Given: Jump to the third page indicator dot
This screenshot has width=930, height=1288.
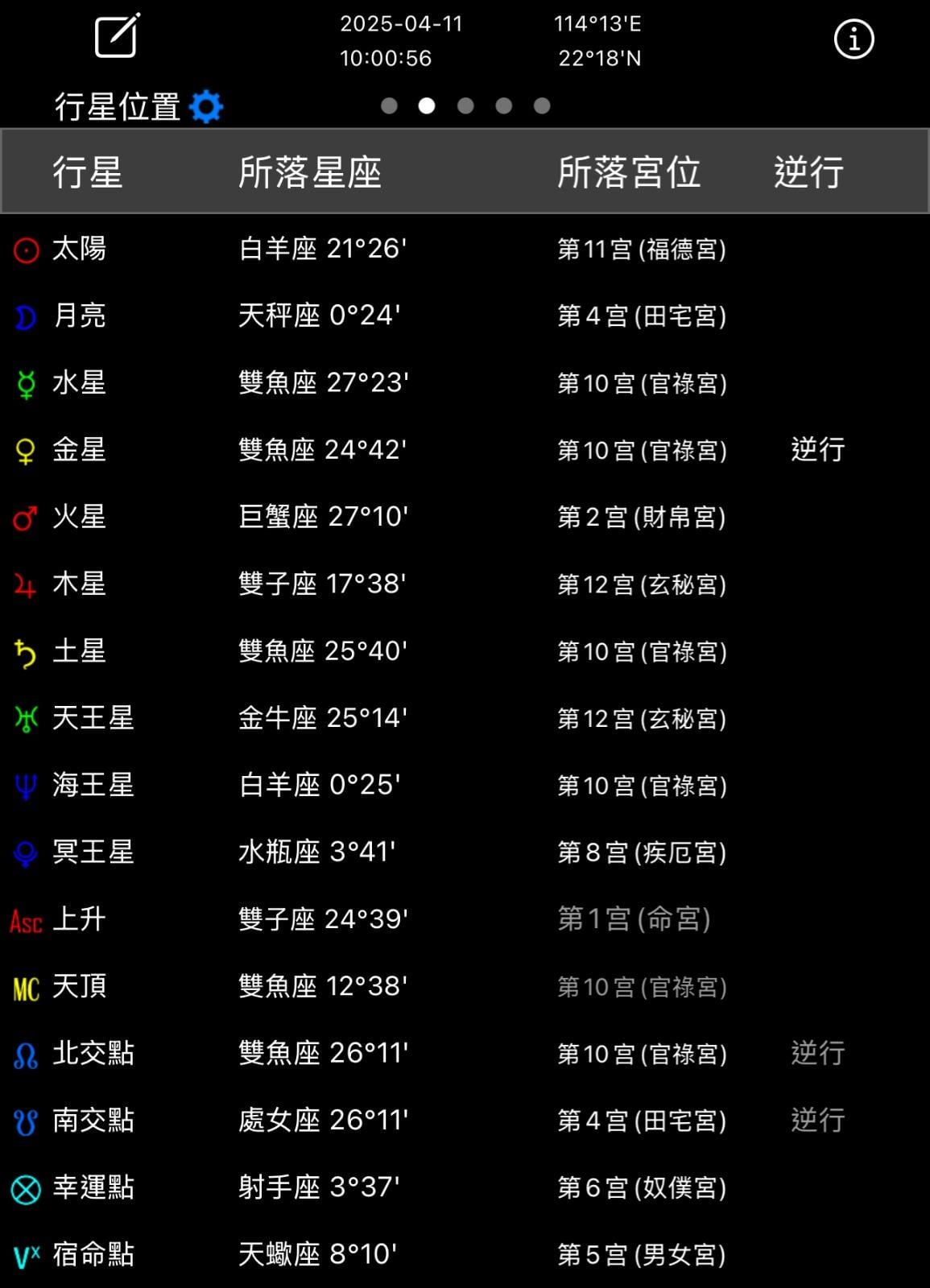Looking at the screenshot, I should click(x=465, y=106).
